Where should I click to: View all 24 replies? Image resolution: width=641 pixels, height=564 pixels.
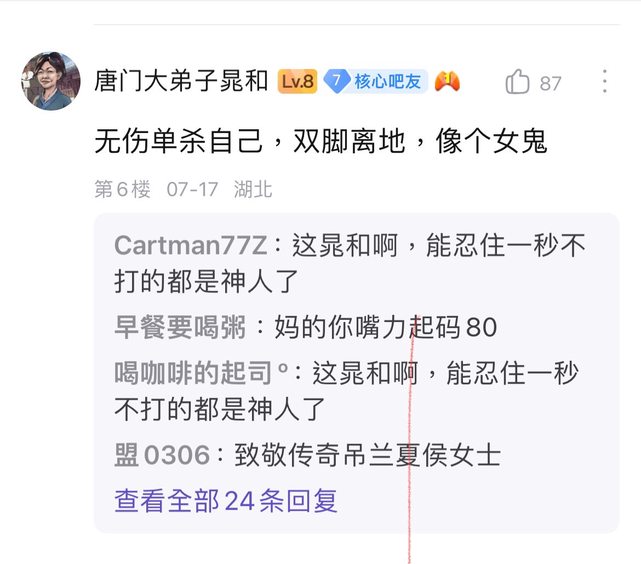pos(226,499)
